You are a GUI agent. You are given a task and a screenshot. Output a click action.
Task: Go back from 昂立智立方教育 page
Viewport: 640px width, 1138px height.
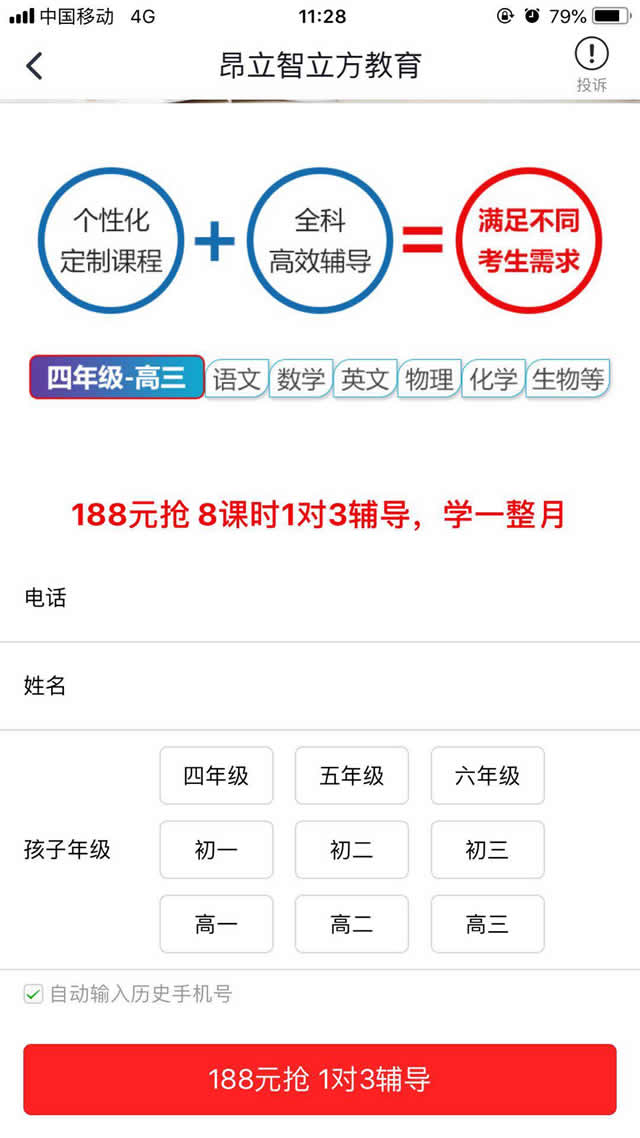[x=35, y=66]
